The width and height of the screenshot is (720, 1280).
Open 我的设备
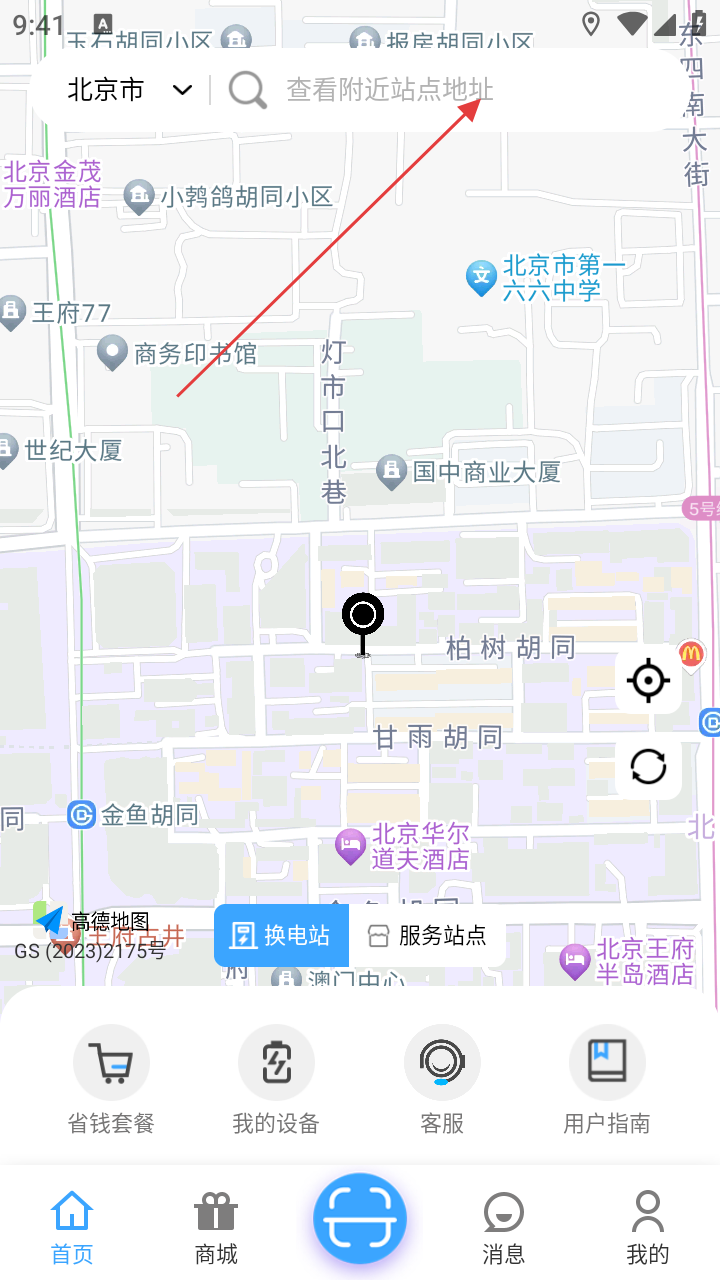(x=276, y=1080)
